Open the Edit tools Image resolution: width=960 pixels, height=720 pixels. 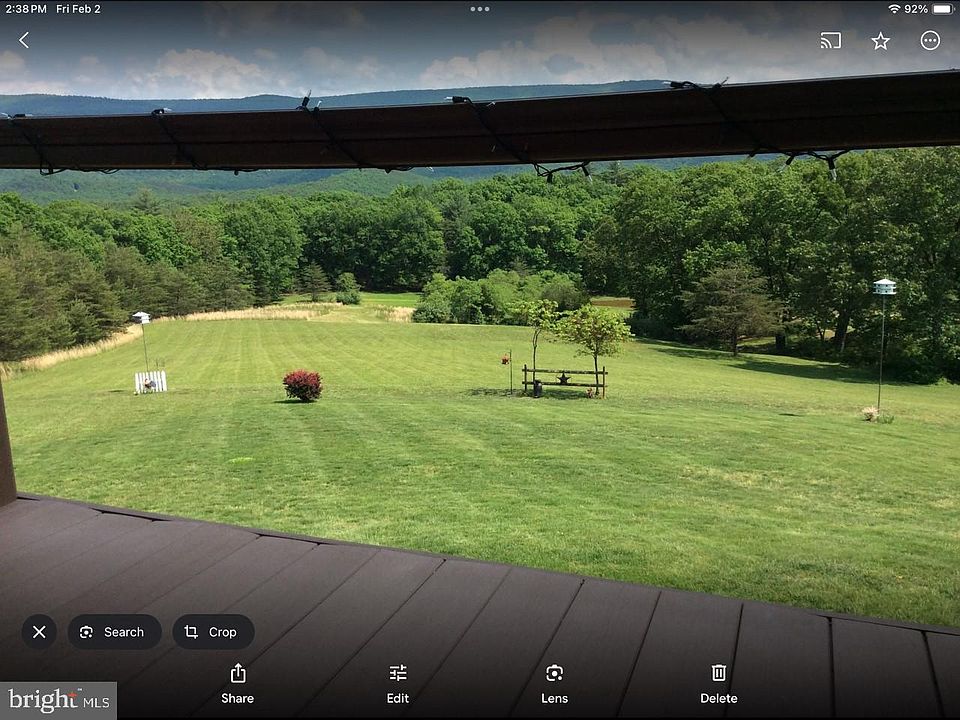398,683
